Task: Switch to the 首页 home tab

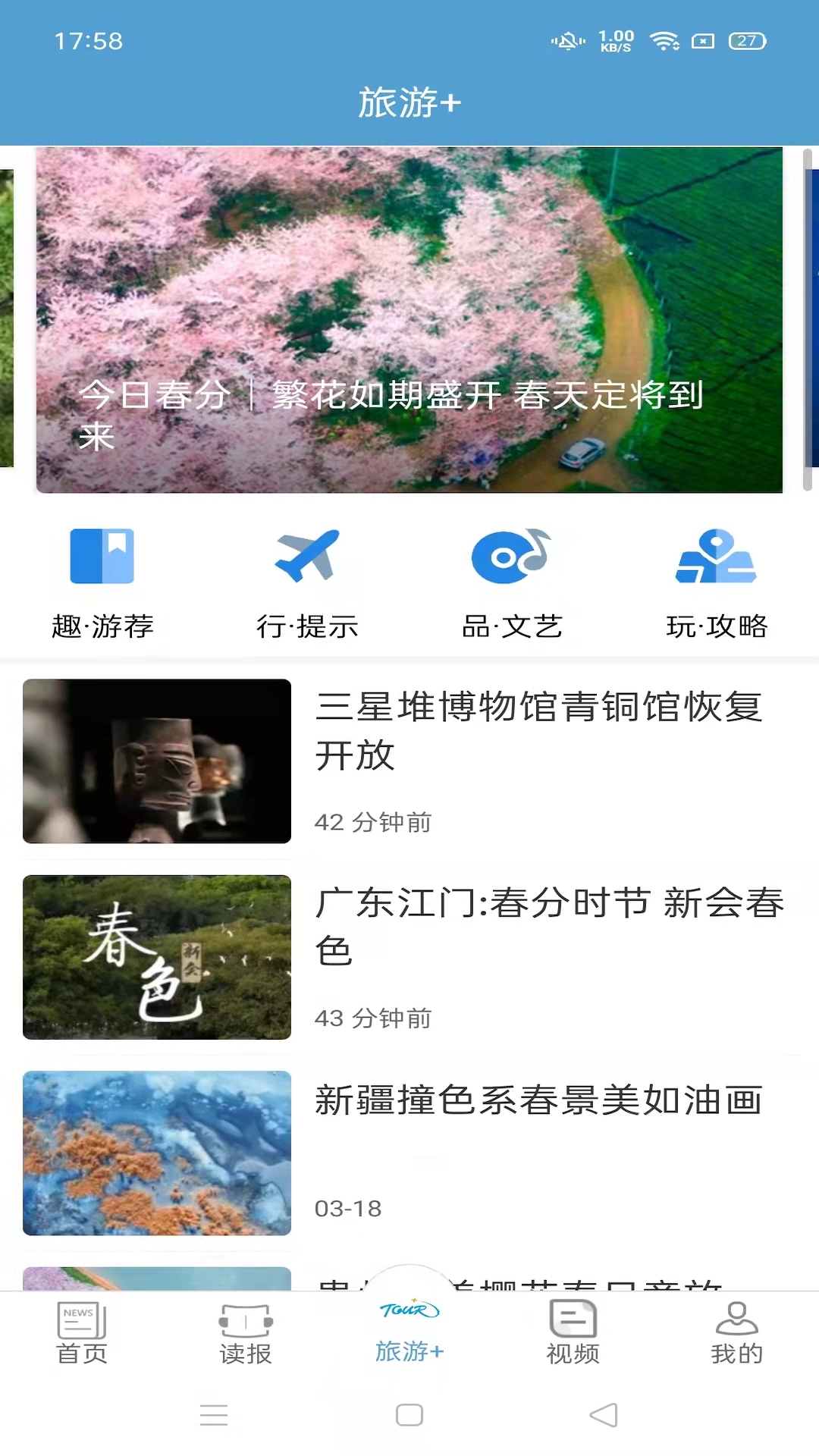Action: coord(82,1333)
